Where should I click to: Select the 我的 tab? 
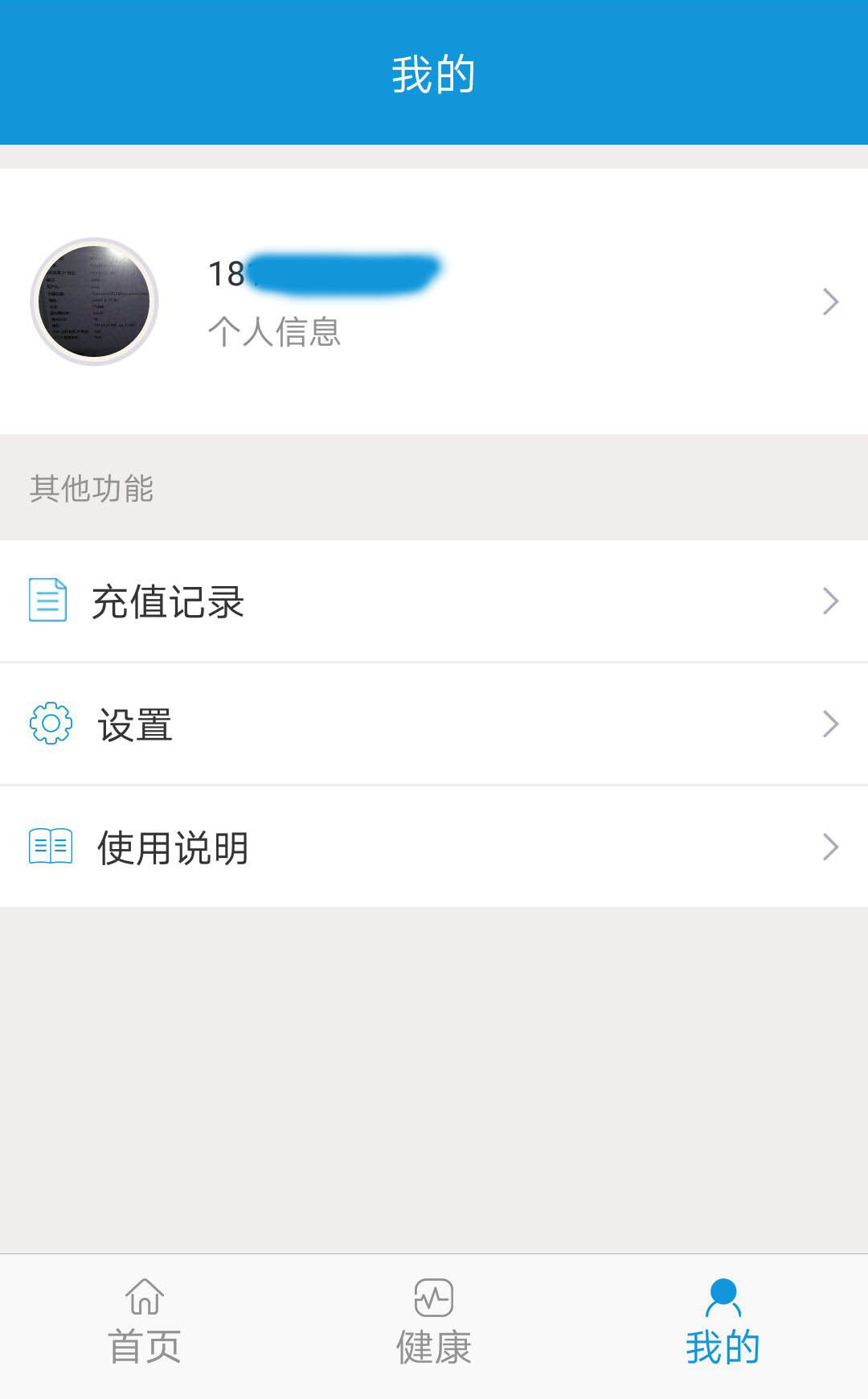point(723,1323)
